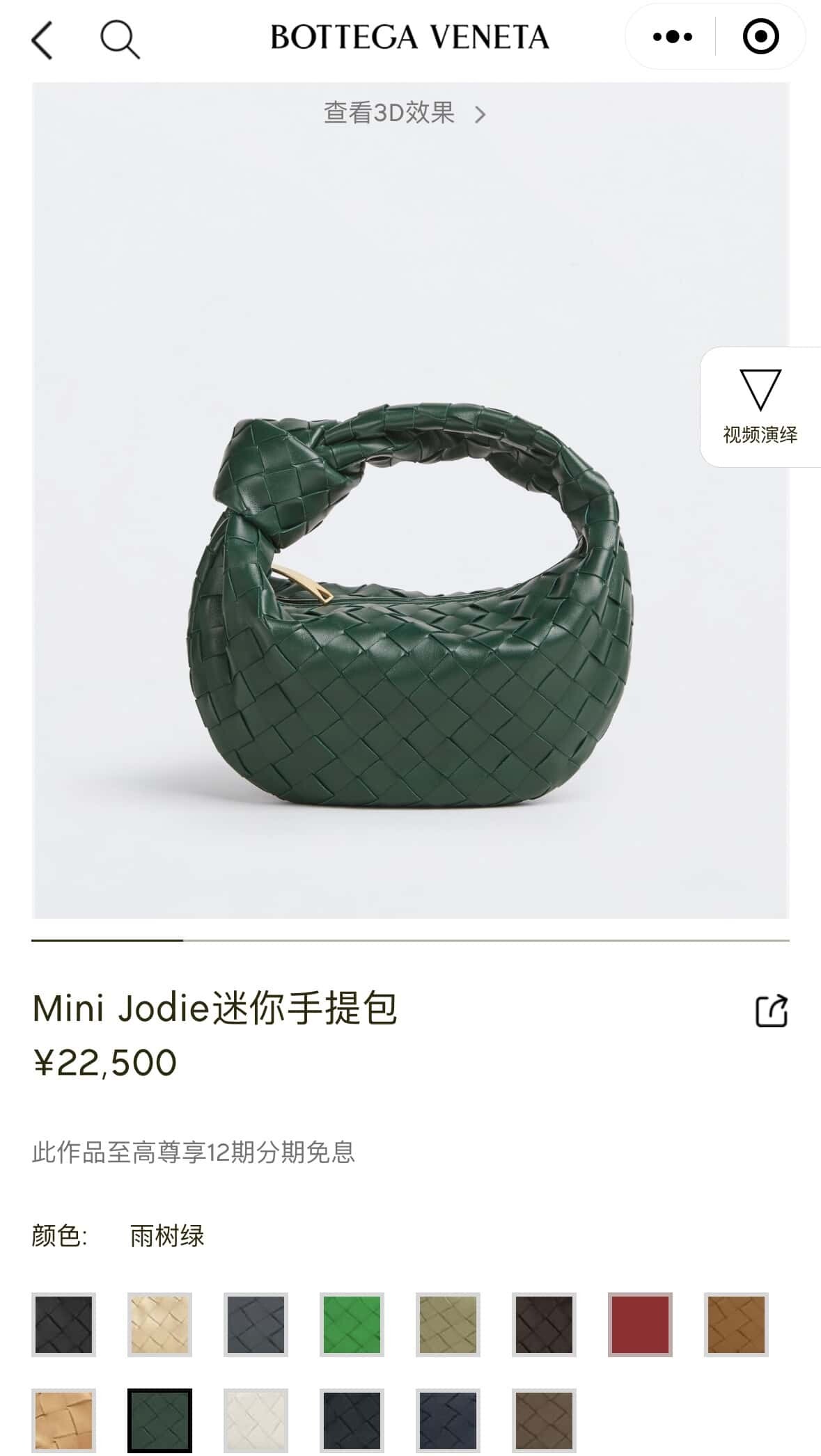Pick the slate grey color swatch
The height and width of the screenshot is (1456, 821).
(x=256, y=1325)
